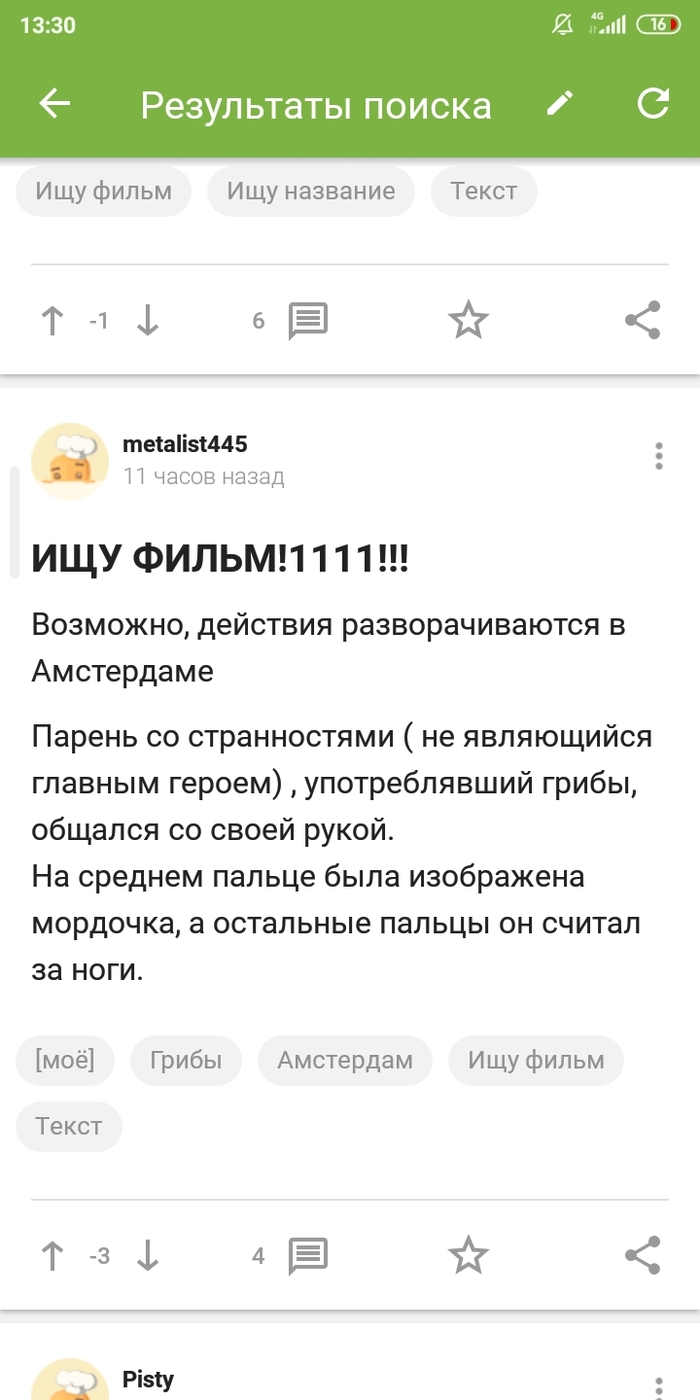
Task: Upvote metalist445's post
Action: coord(52,1256)
